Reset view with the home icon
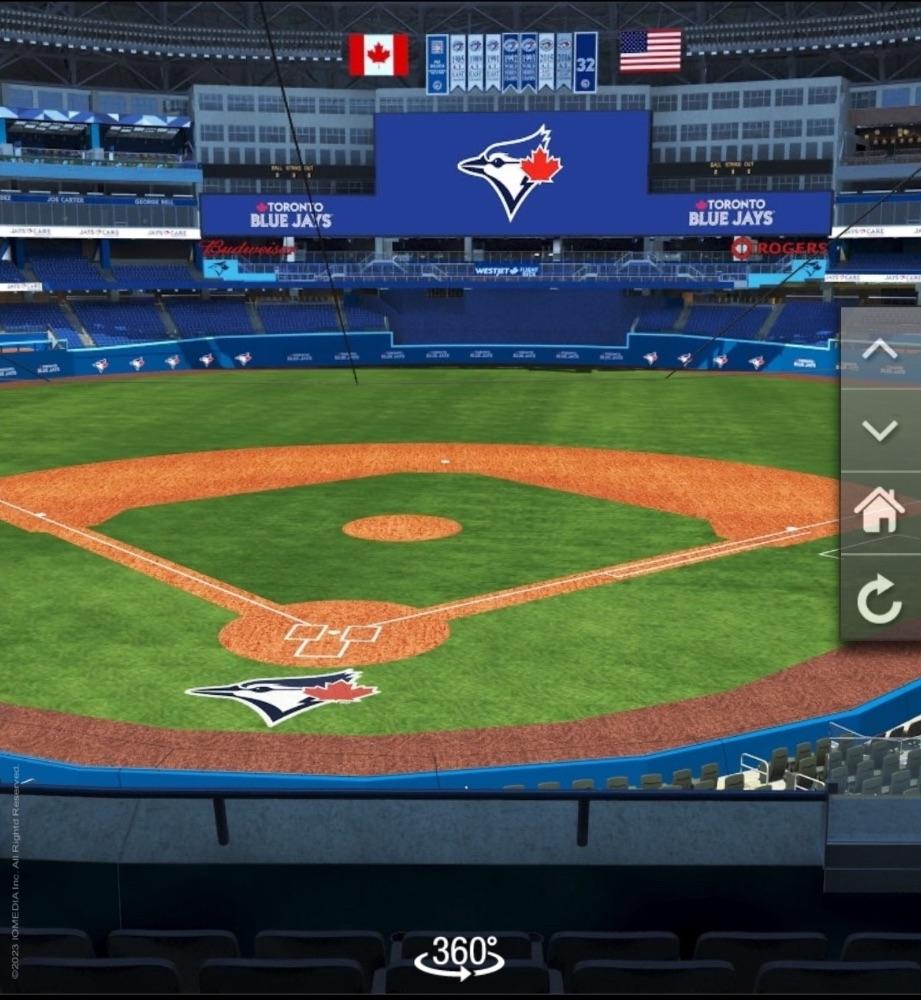 coord(879,510)
